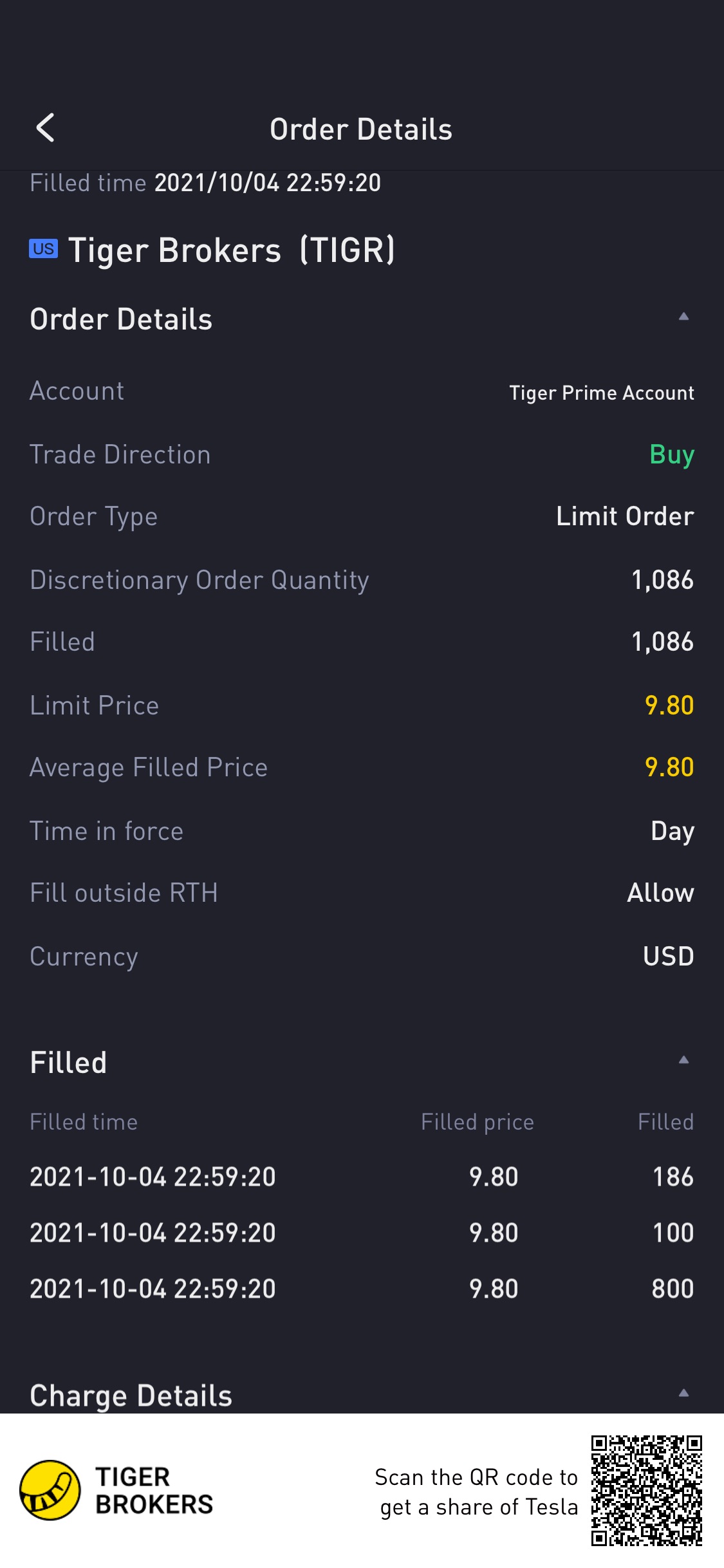Collapse the Charge Details section
Image resolution: width=724 pixels, height=1568 pixels.
(x=683, y=1394)
